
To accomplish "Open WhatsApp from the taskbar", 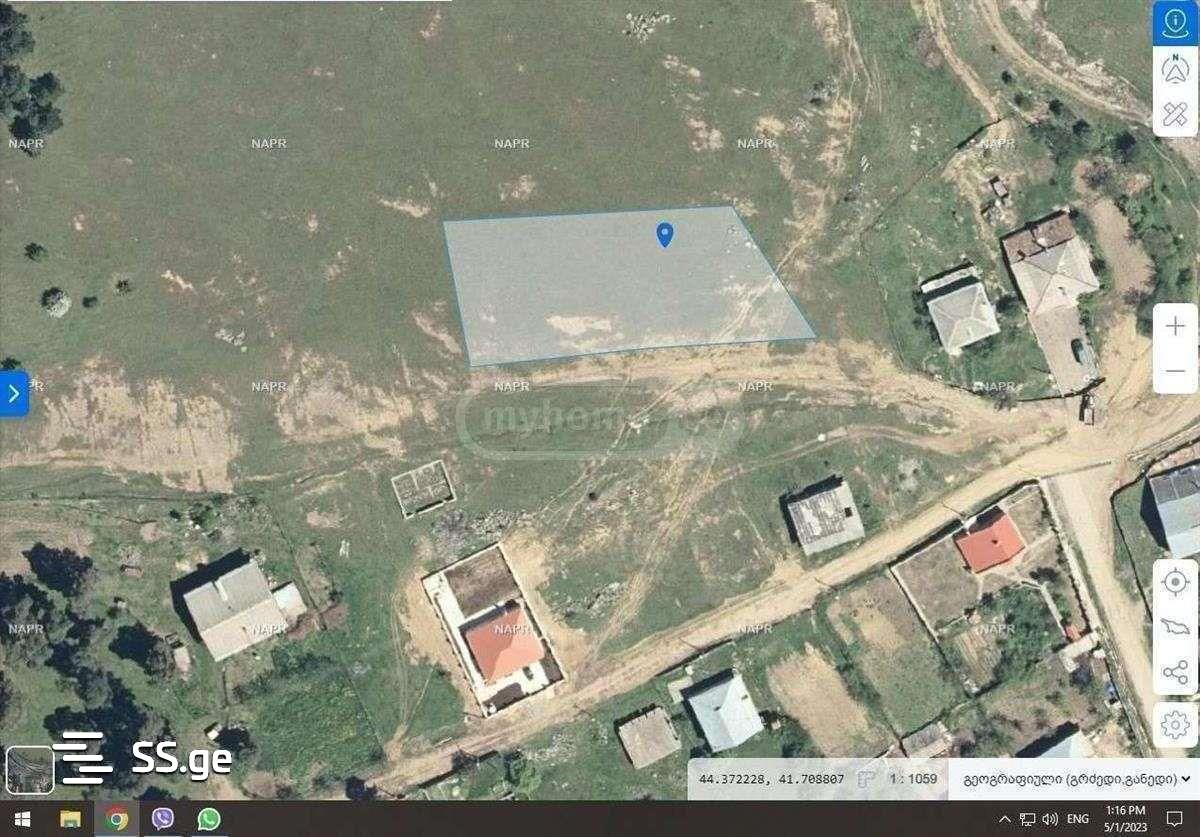I will [208, 820].
